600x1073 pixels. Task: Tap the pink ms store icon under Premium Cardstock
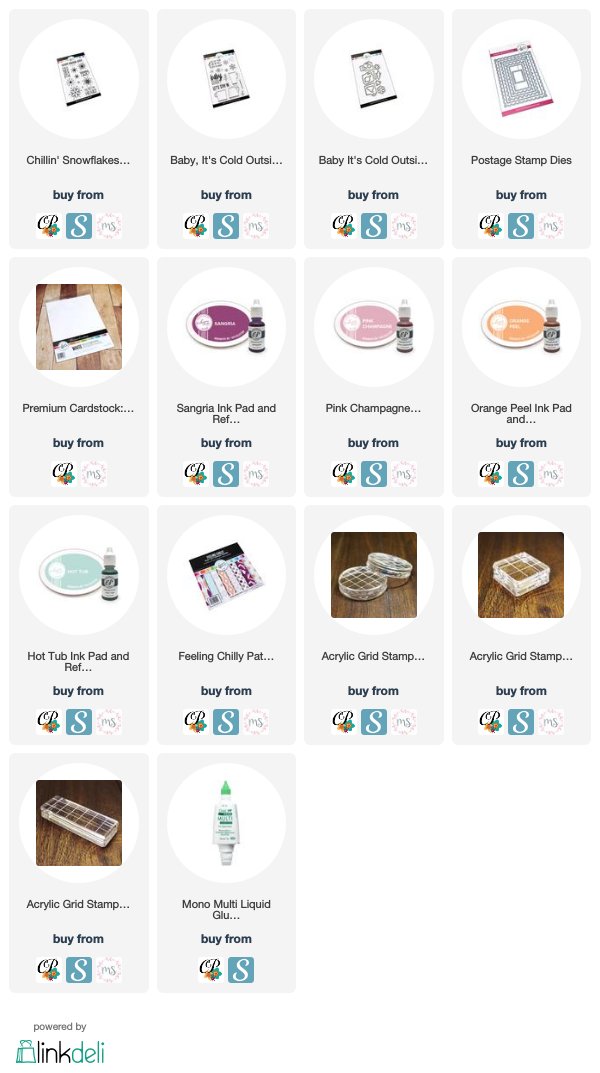pos(94,474)
